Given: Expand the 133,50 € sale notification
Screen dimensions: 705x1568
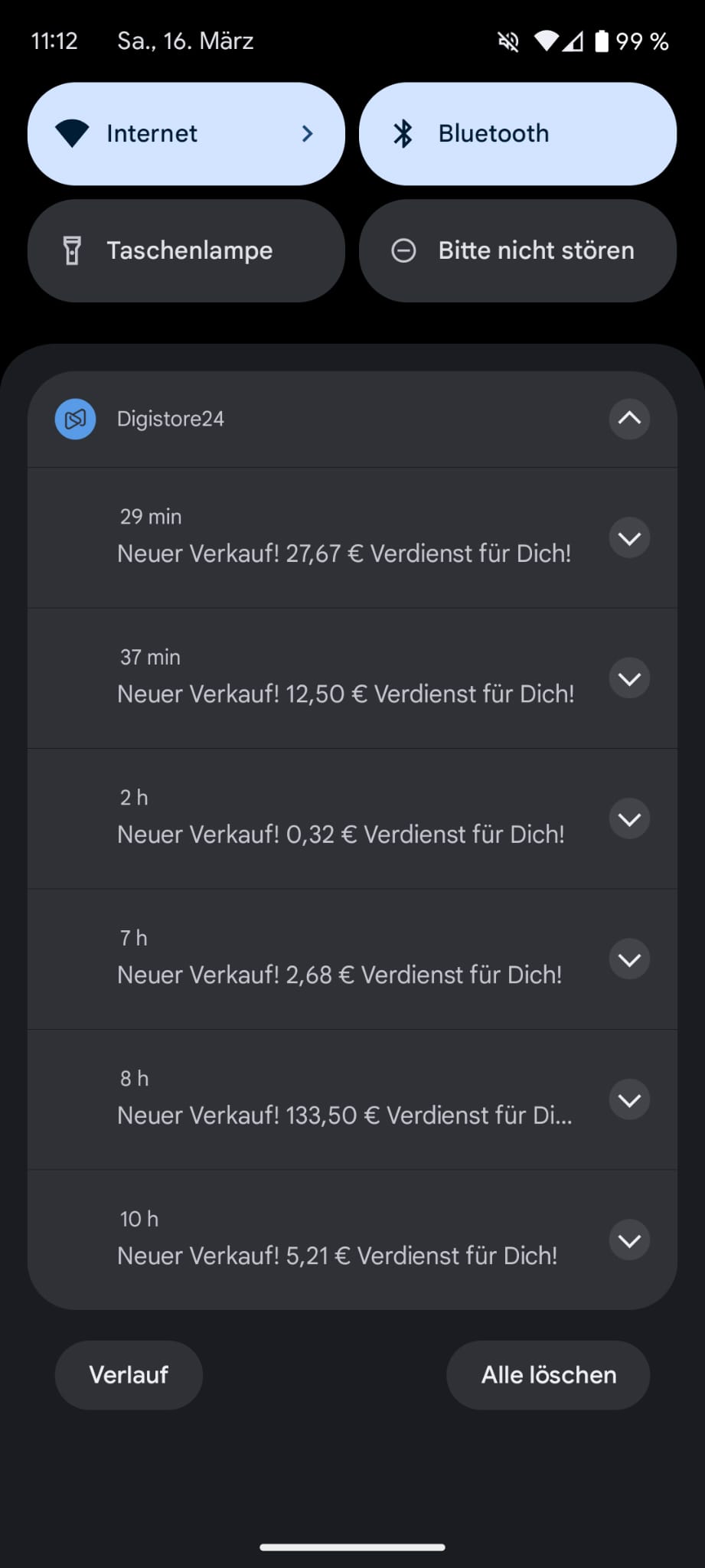Looking at the screenshot, I should point(629,1100).
